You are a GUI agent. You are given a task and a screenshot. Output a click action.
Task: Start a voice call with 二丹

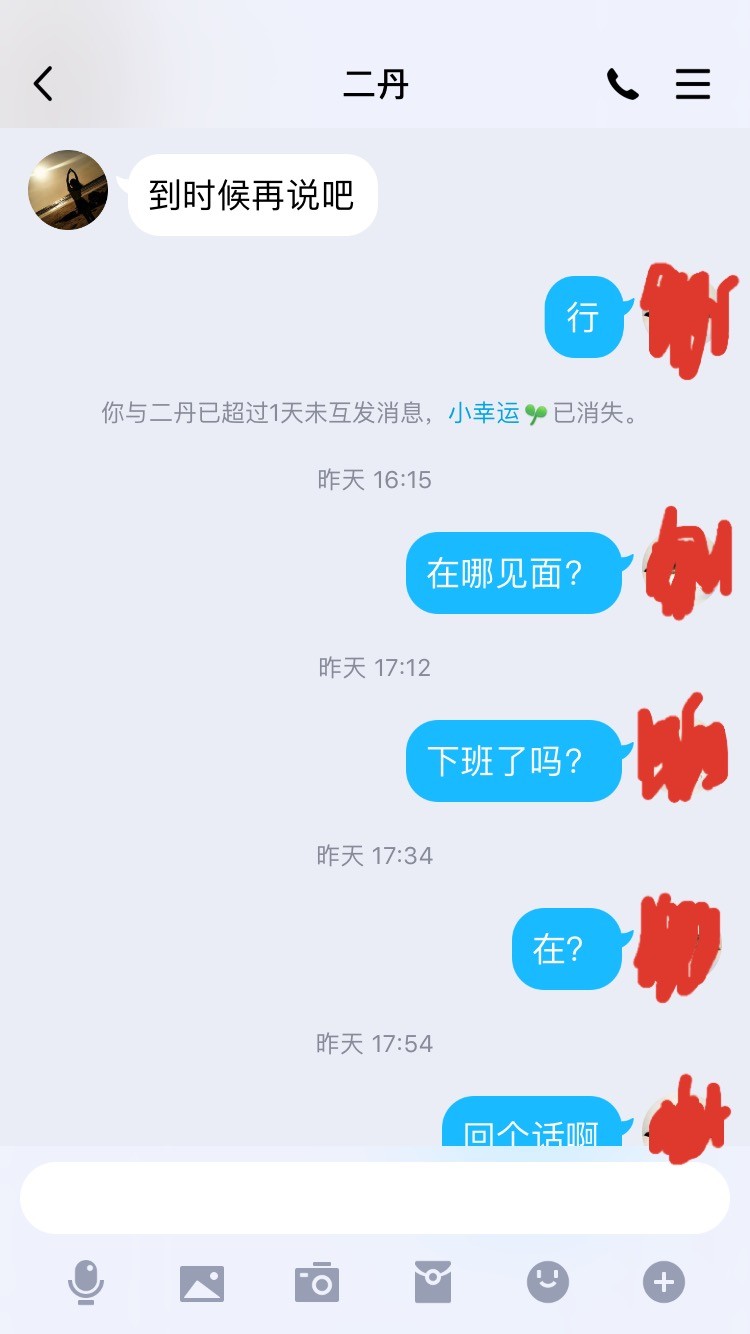point(622,84)
